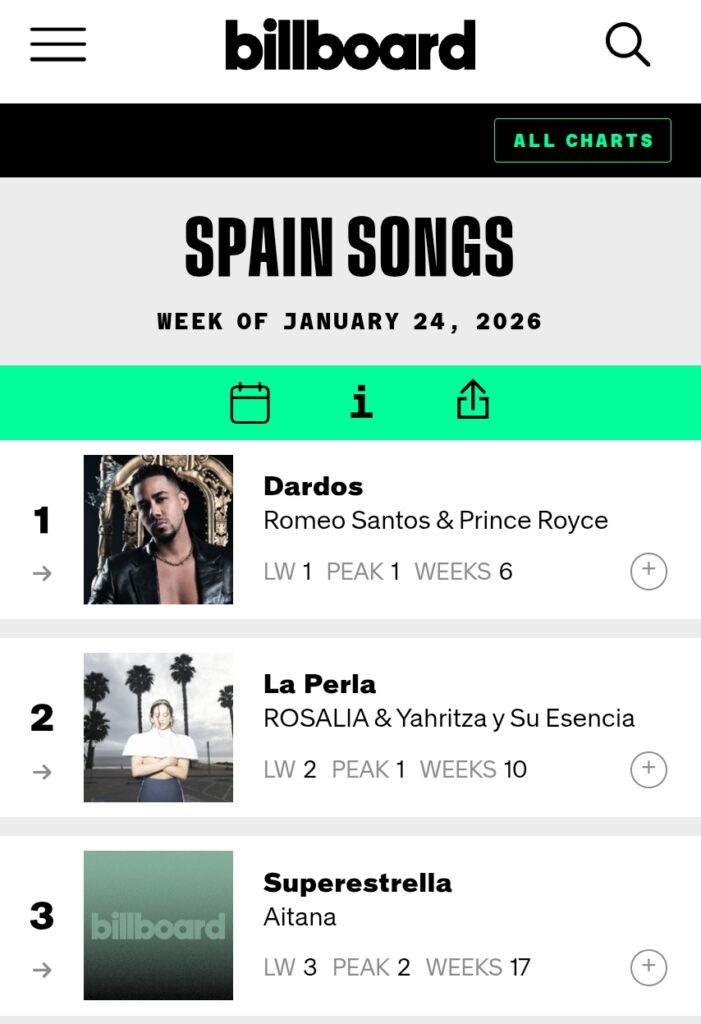Expand the La Perla chart entry
This screenshot has height=1024, width=701.
[x=648, y=769]
